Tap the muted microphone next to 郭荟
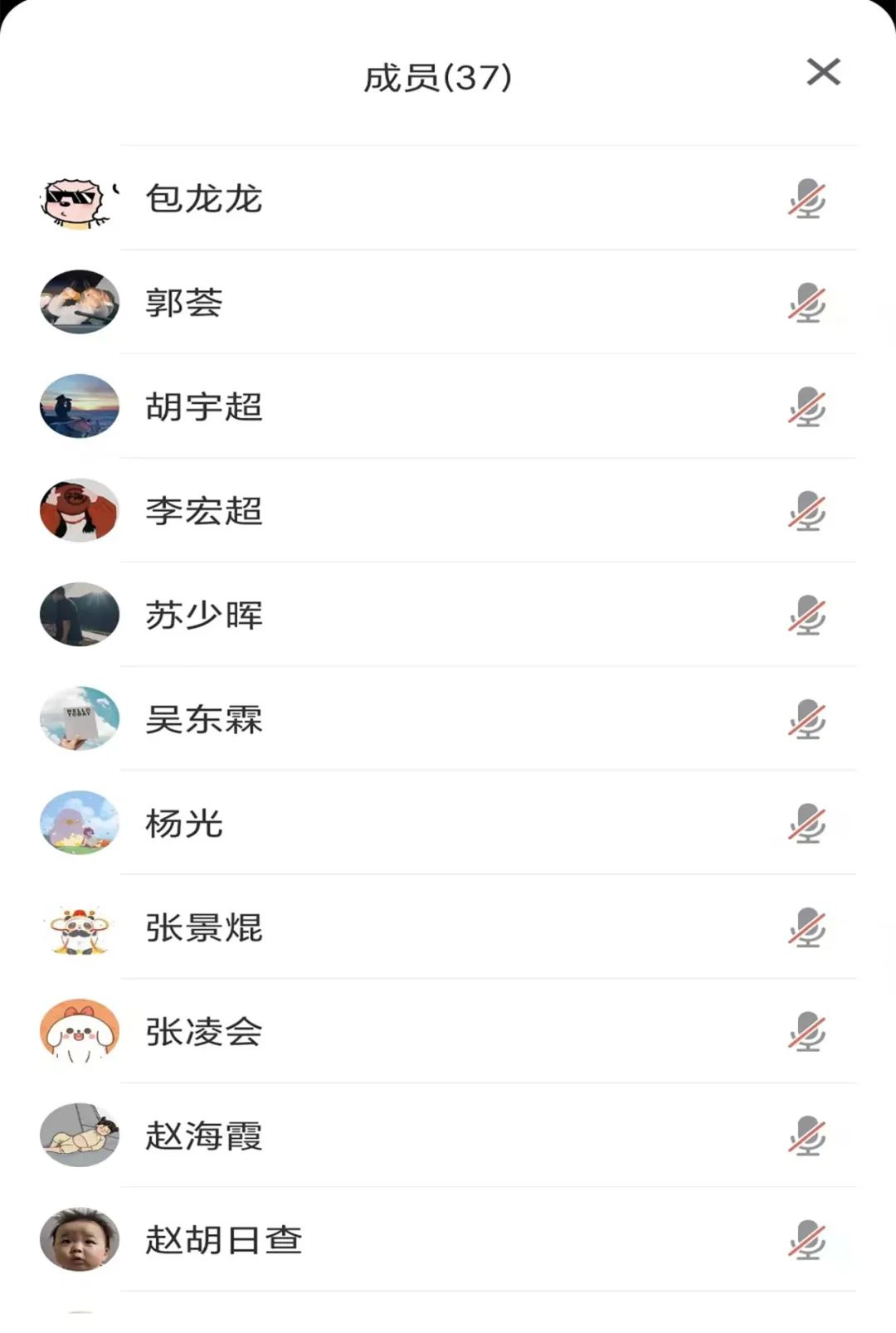The width and height of the screenshot is (896, 1333). tap(806, 303)
